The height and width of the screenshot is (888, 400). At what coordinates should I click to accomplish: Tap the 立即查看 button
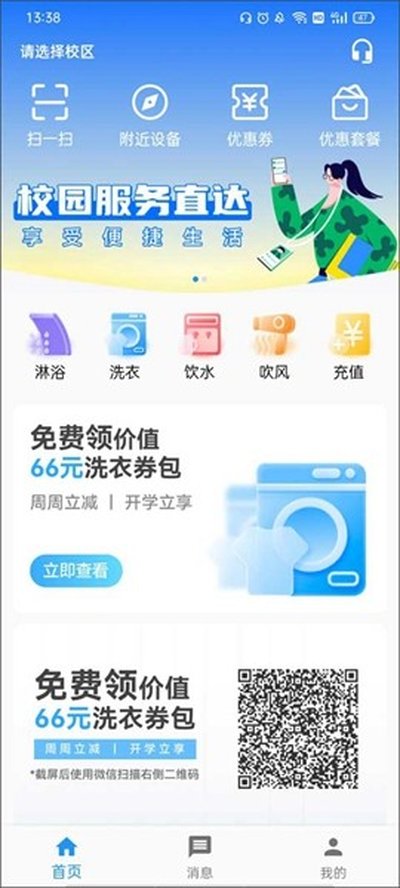[76, 571]
